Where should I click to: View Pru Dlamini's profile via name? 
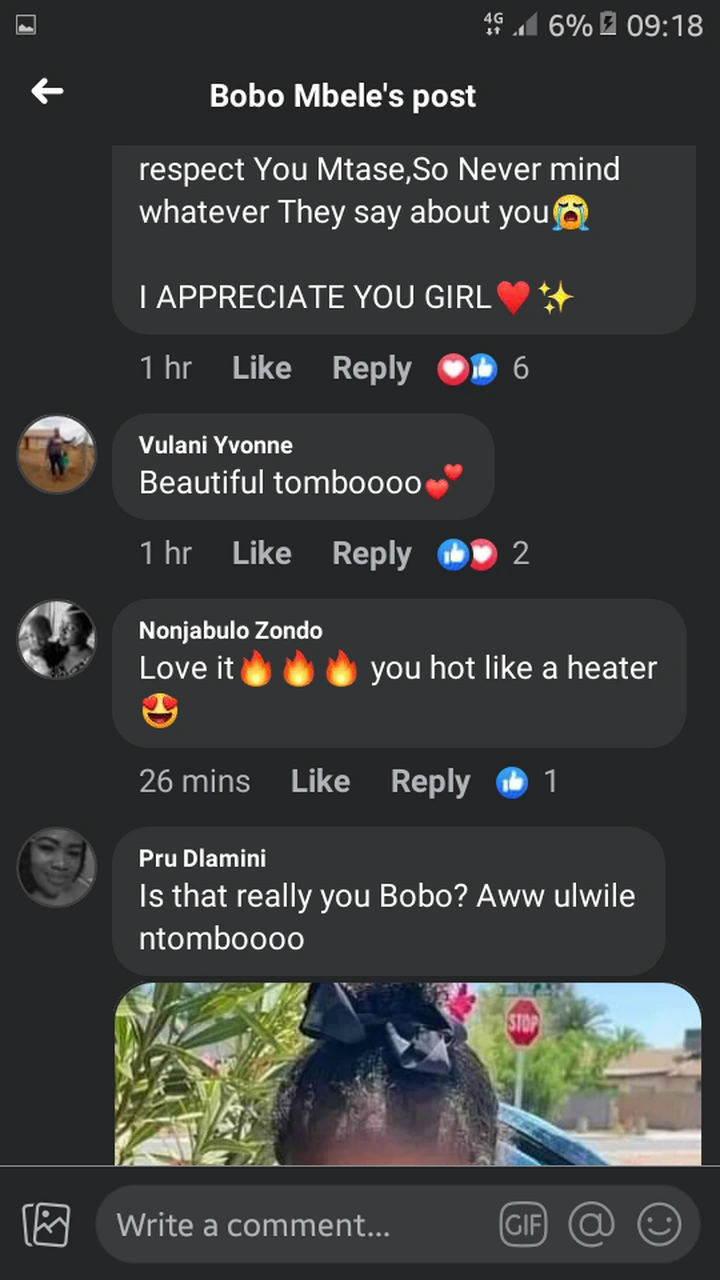point(202,858)
